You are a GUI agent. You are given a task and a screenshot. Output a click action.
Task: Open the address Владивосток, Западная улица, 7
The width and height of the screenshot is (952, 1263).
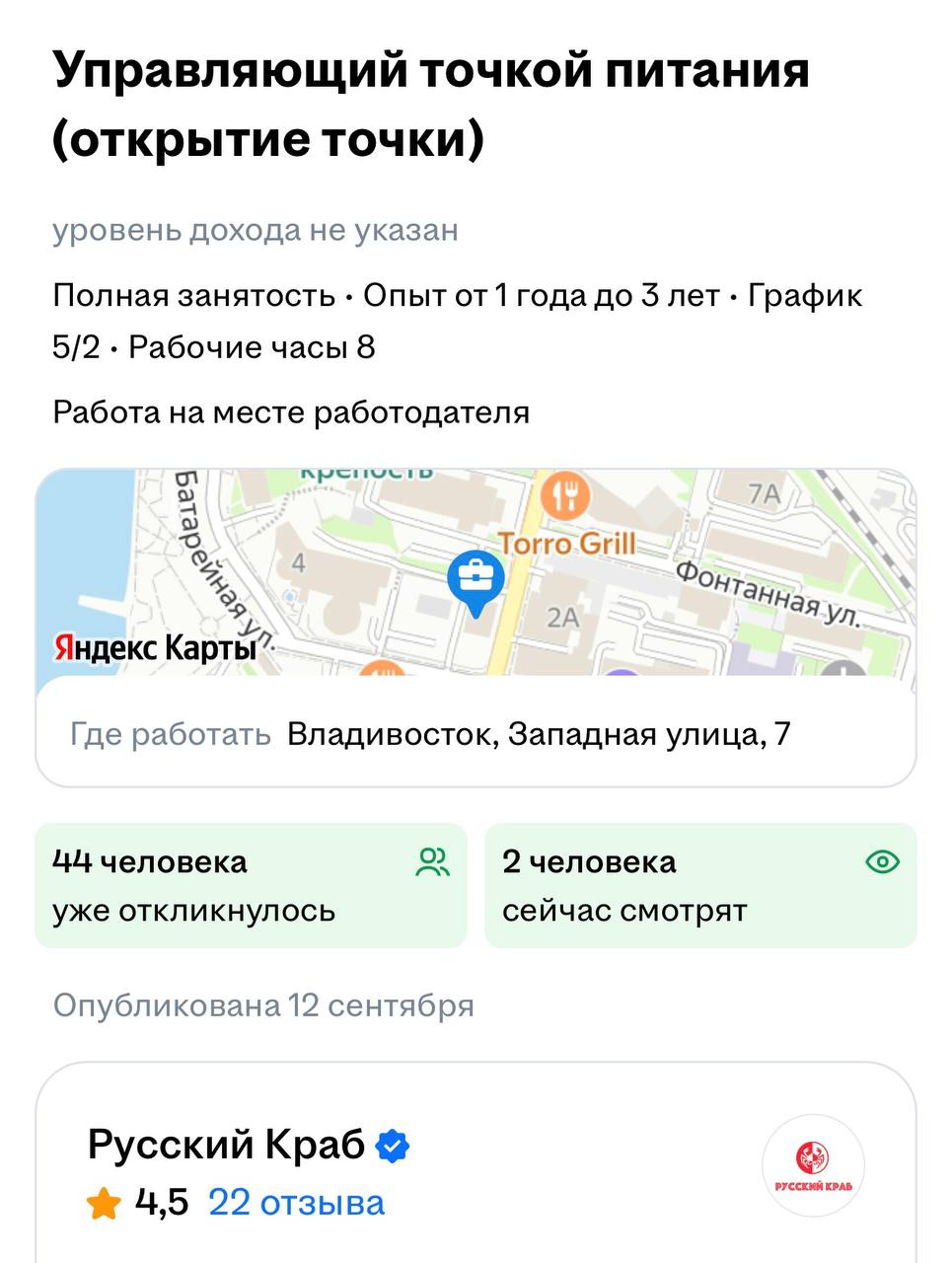click(539, 735)
